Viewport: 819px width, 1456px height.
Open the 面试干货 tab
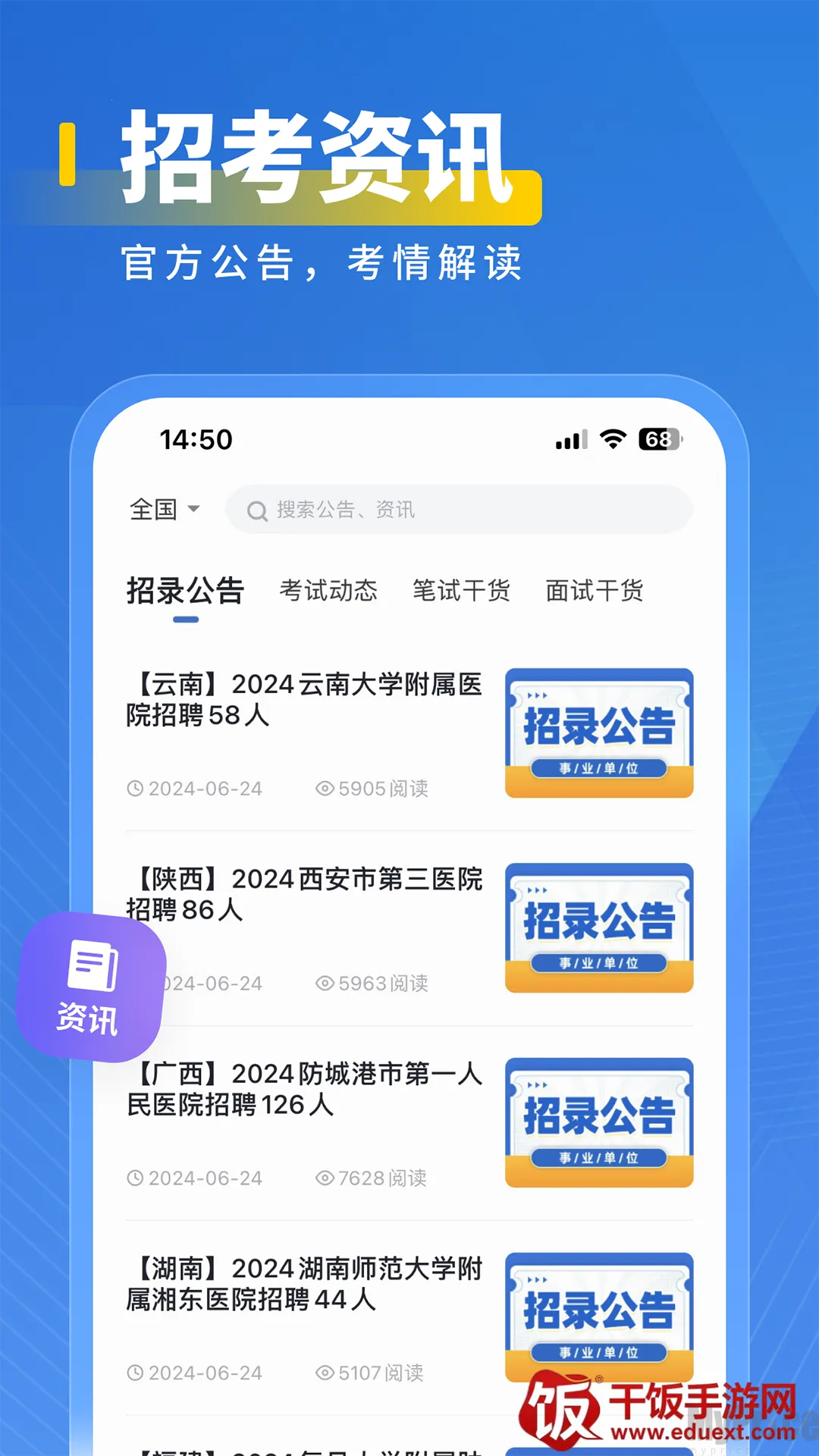pos(595,591)
